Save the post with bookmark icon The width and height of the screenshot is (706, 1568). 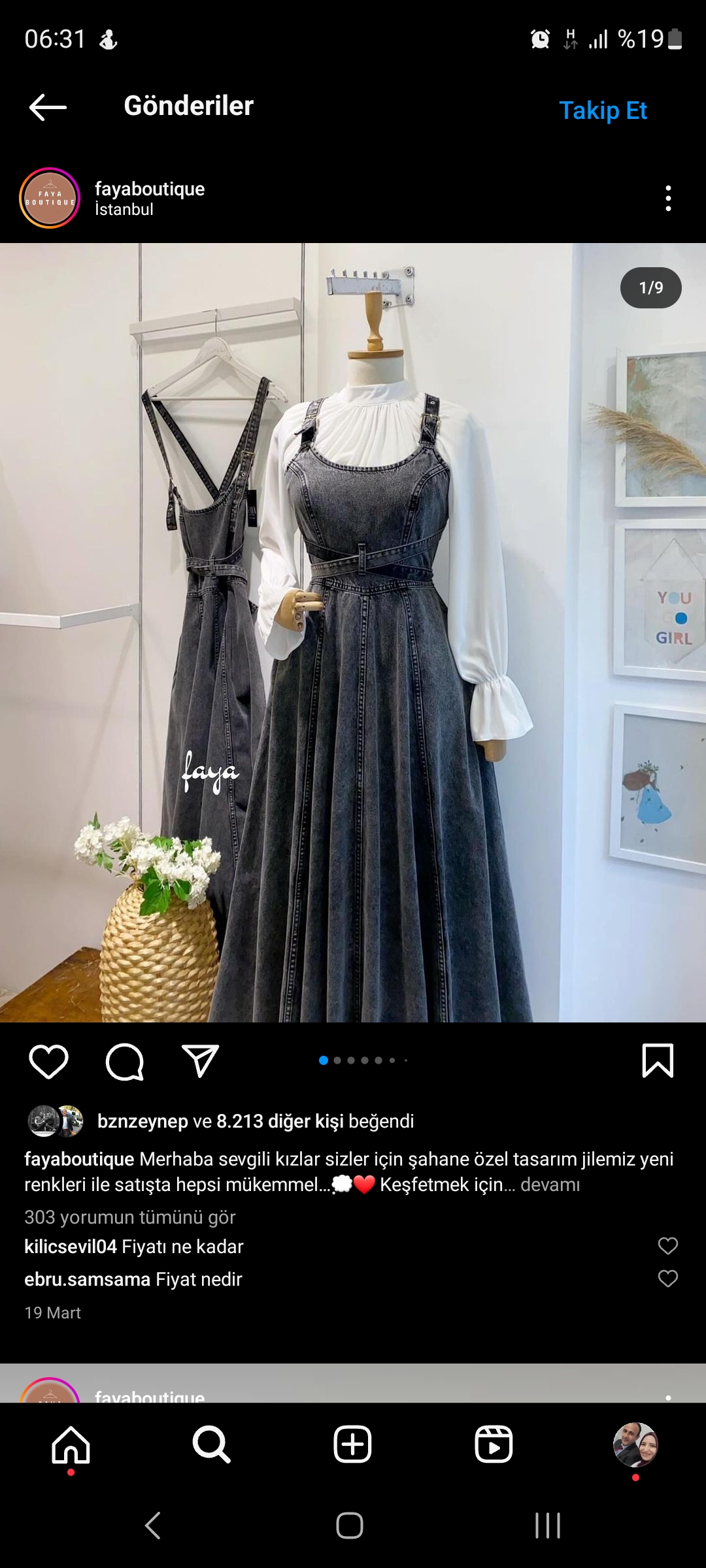point(658,1060)
